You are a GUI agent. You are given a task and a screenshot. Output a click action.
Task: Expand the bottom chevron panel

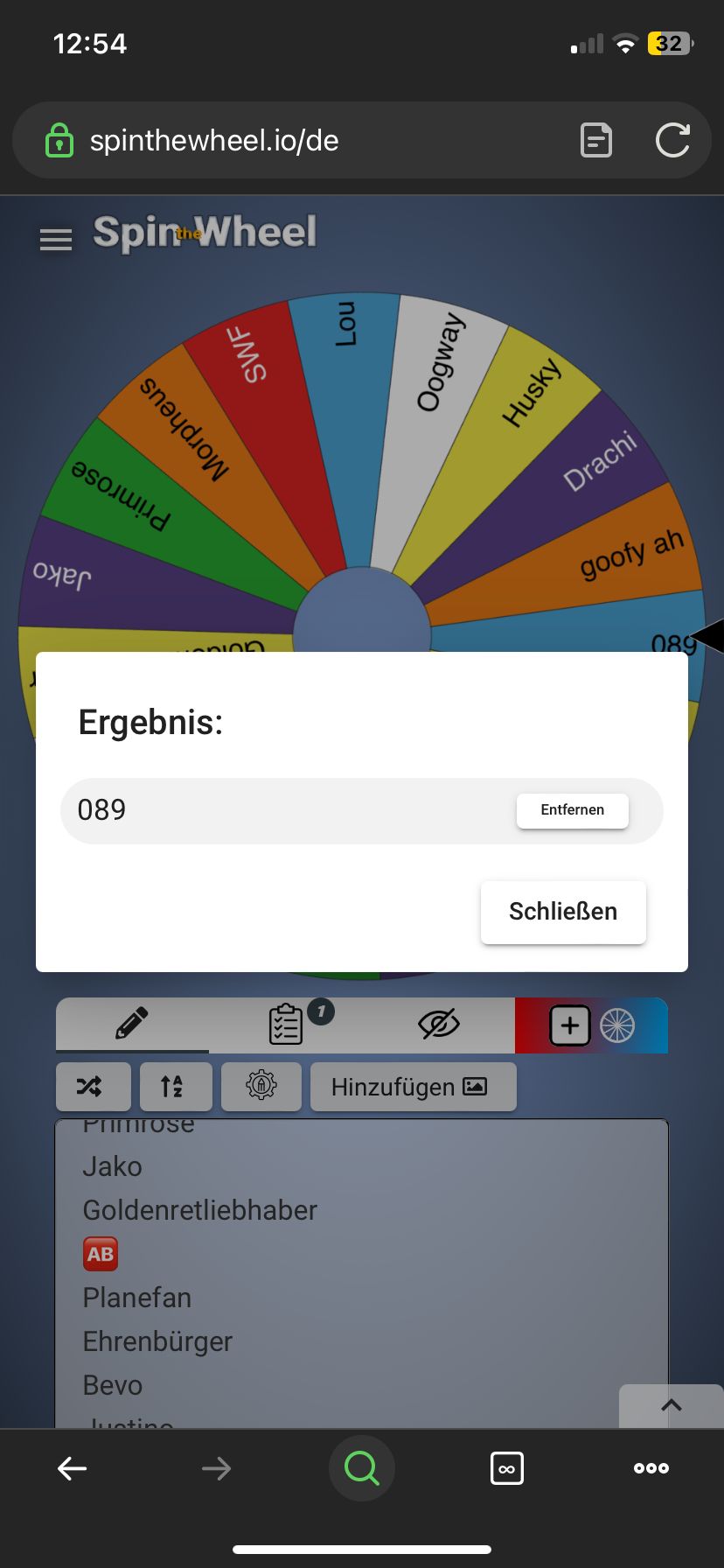coord(671,1405)
